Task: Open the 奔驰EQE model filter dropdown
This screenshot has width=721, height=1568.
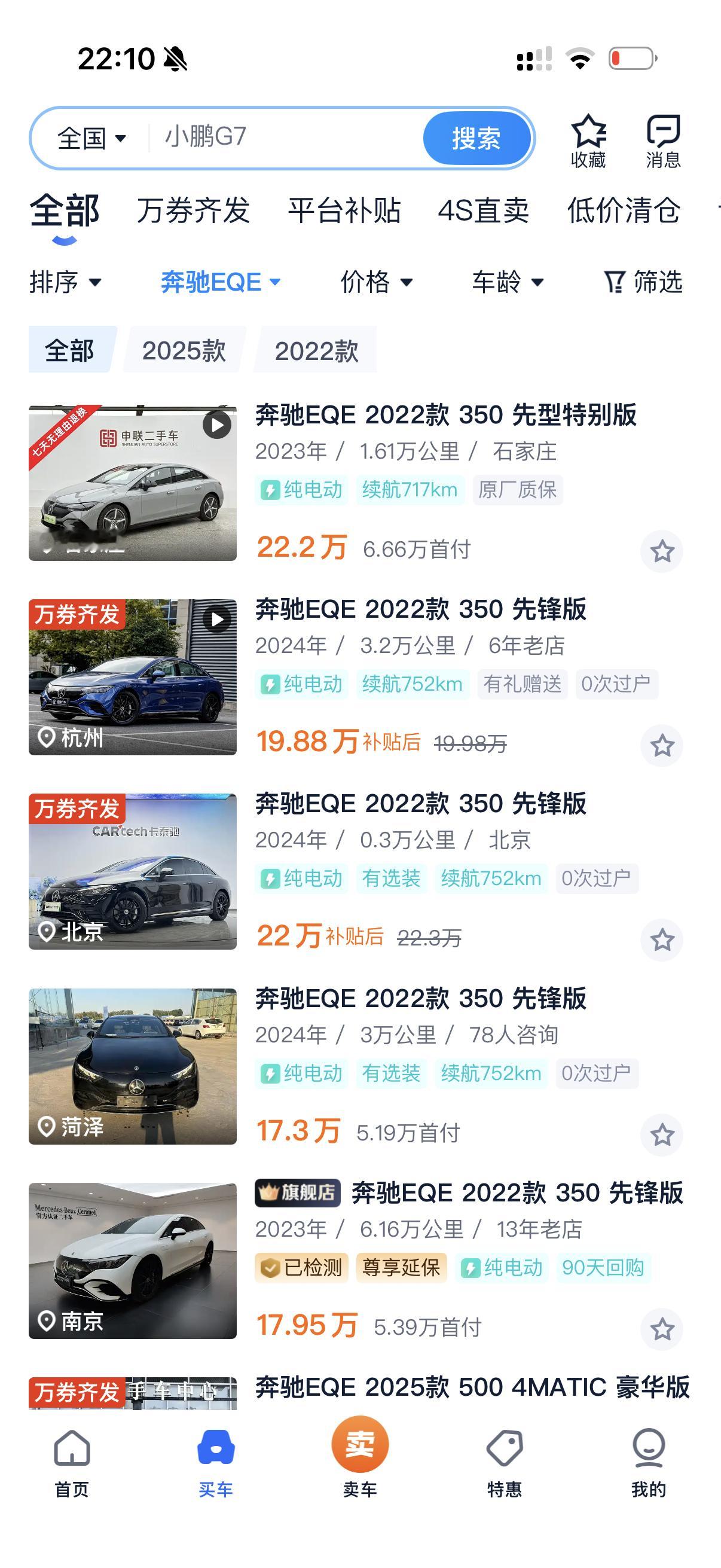Action: click(220, 282)
